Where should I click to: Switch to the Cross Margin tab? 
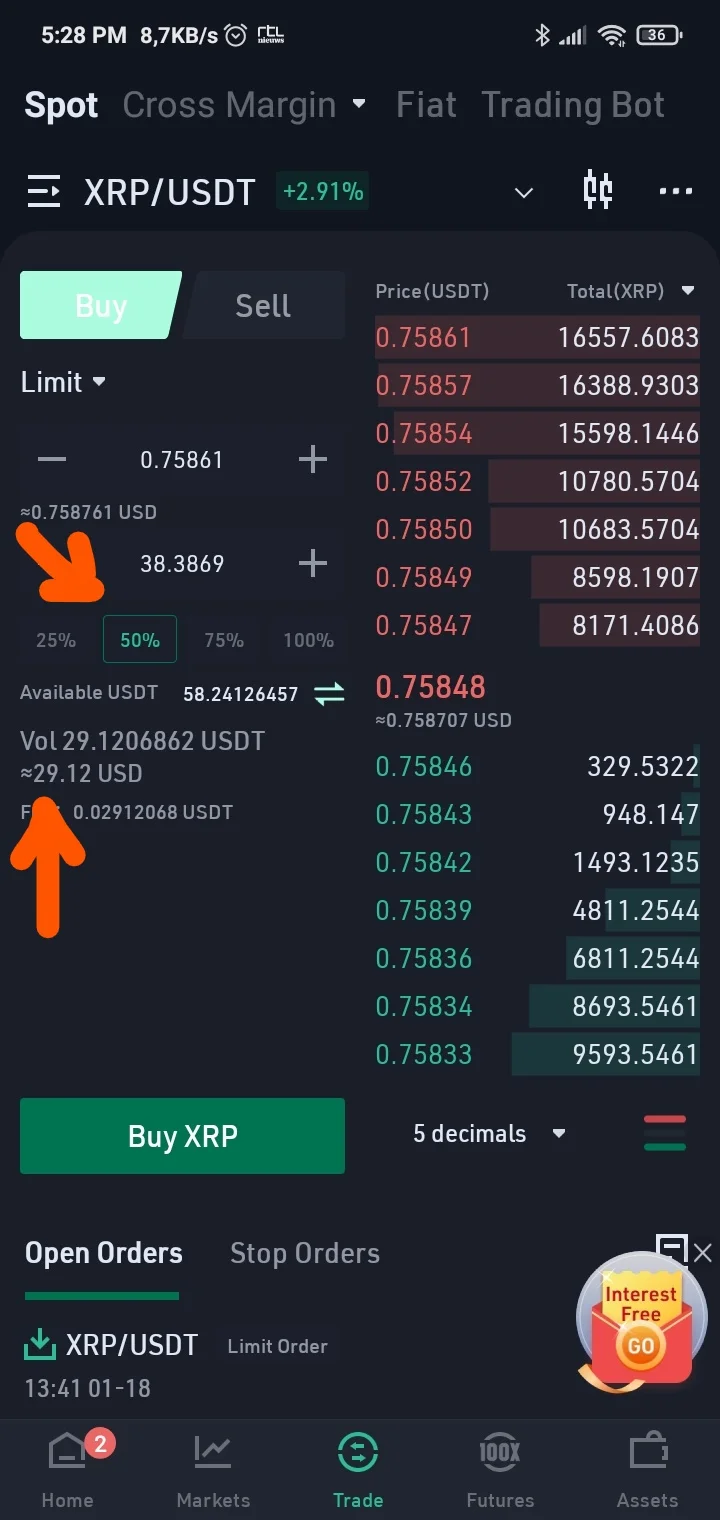click(x=244, y=105)
